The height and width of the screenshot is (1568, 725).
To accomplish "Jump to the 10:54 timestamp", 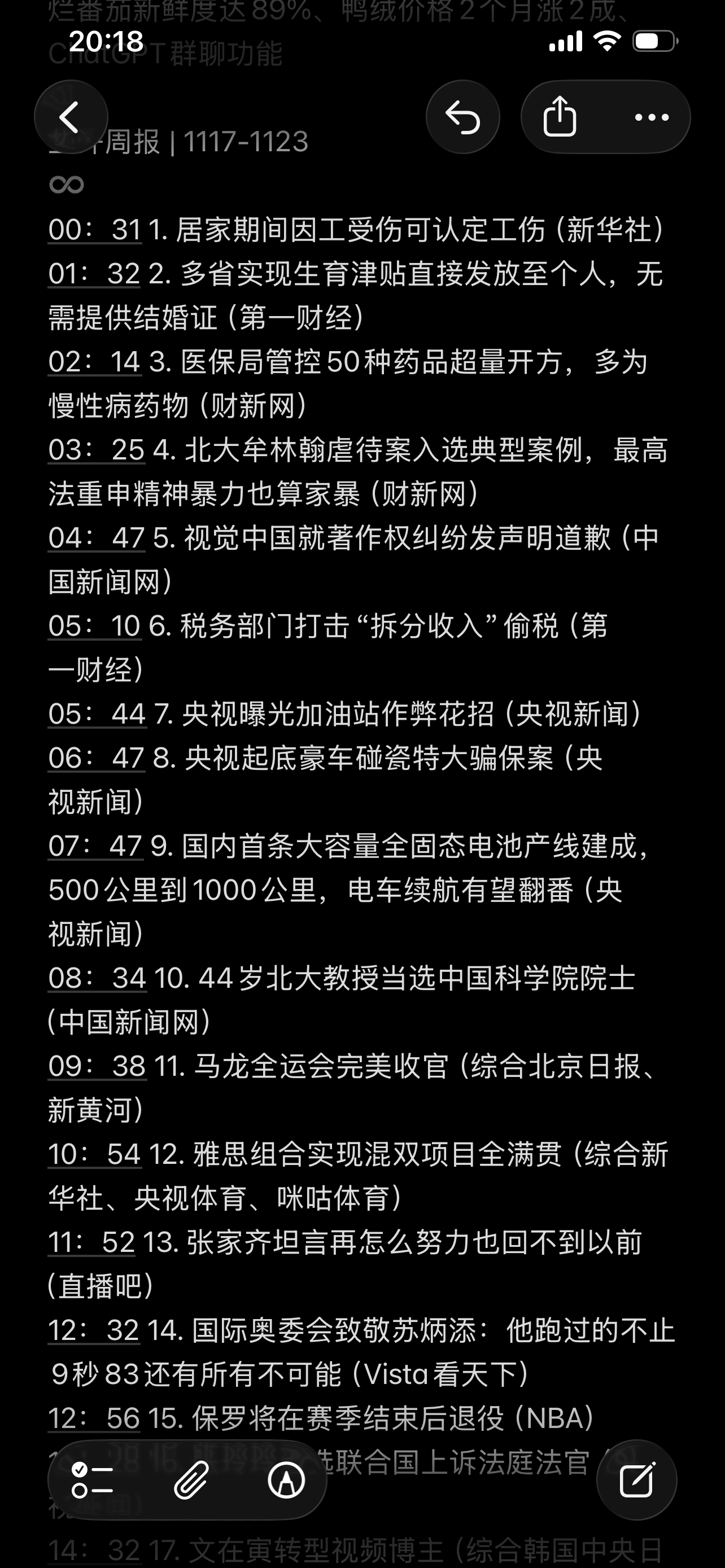I will click(95, 1155).
